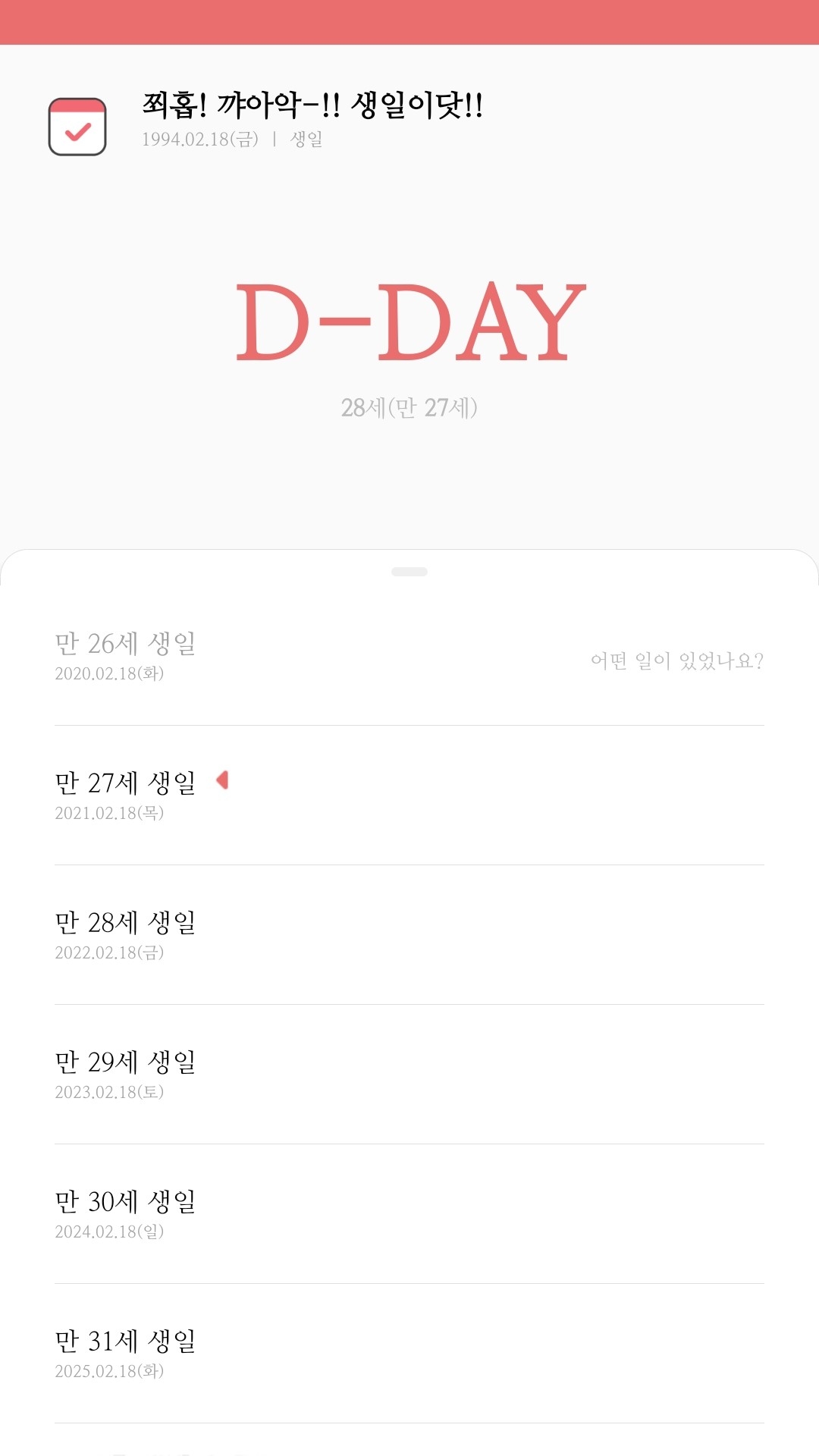Open the 만 26세 생일 row

[409, 656]
